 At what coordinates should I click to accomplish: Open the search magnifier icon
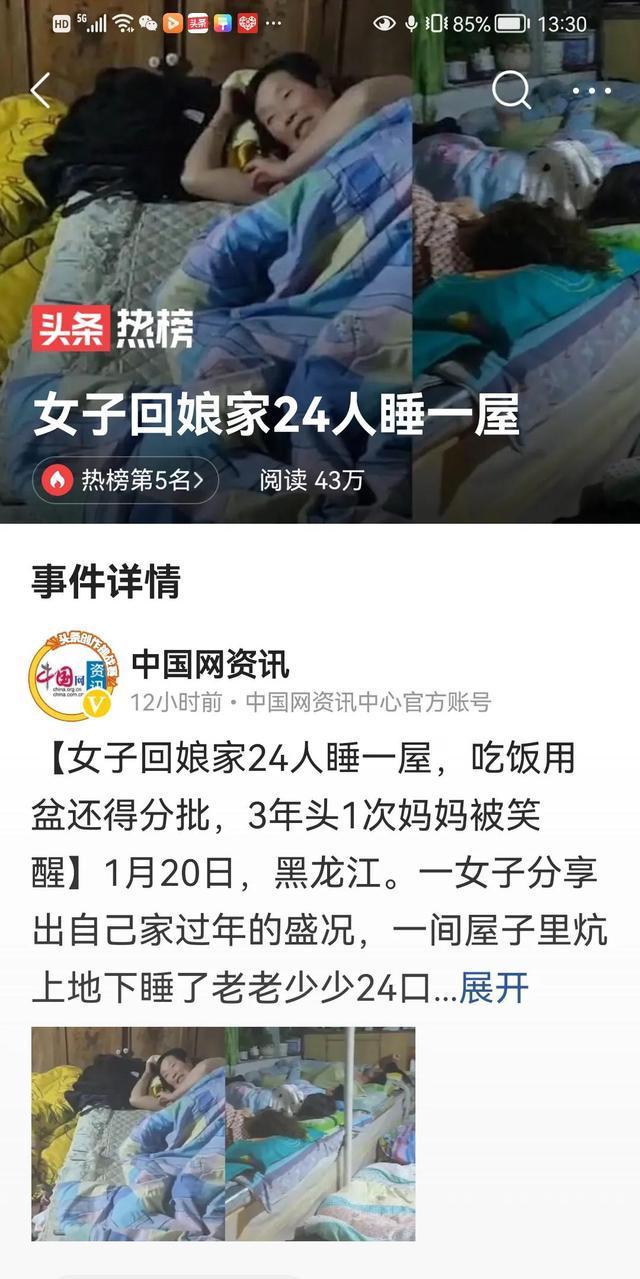(511, 91)
